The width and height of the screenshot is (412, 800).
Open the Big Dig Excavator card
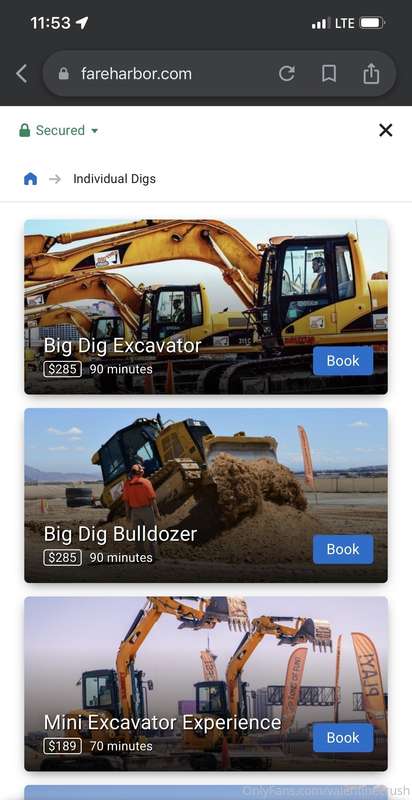coord(206,307)
